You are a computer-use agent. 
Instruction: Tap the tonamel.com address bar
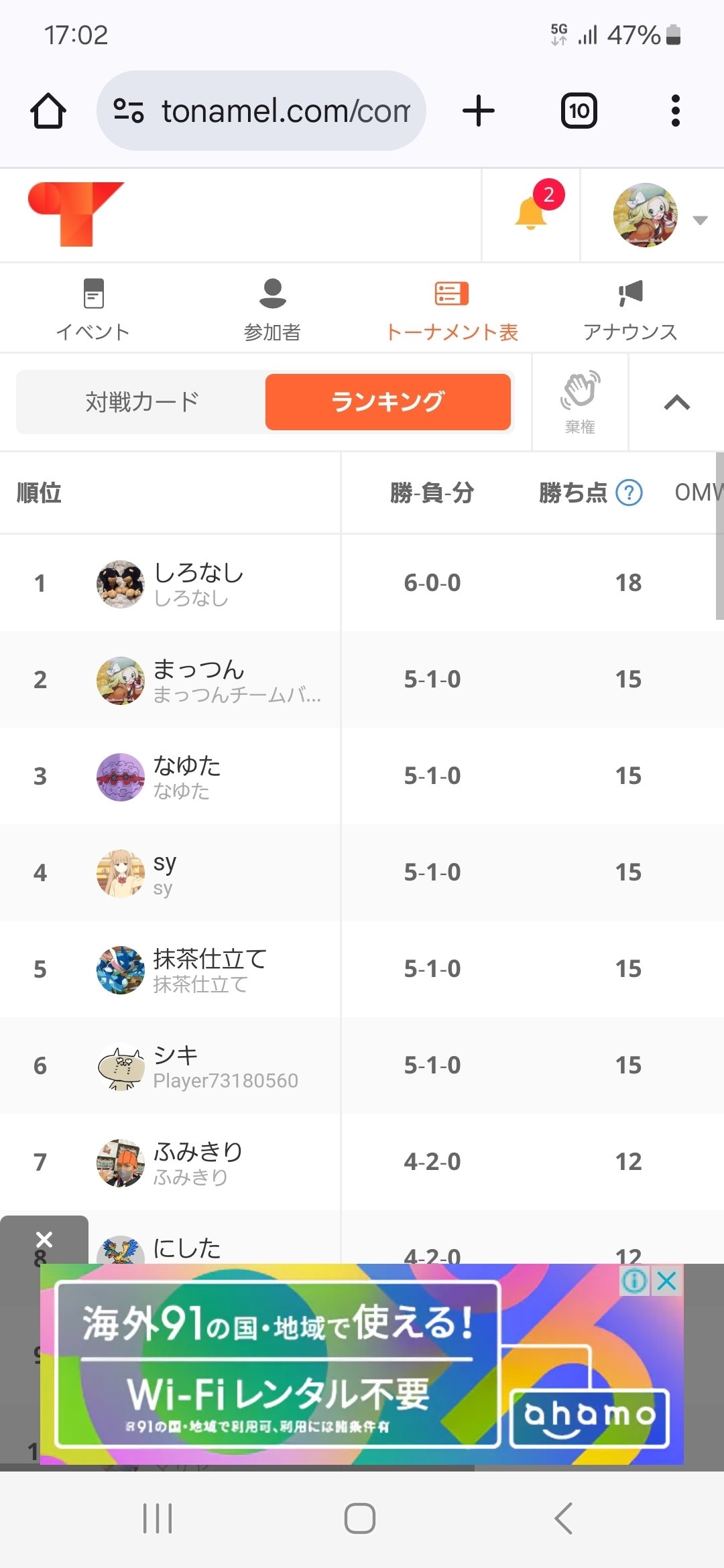[261, 111]
